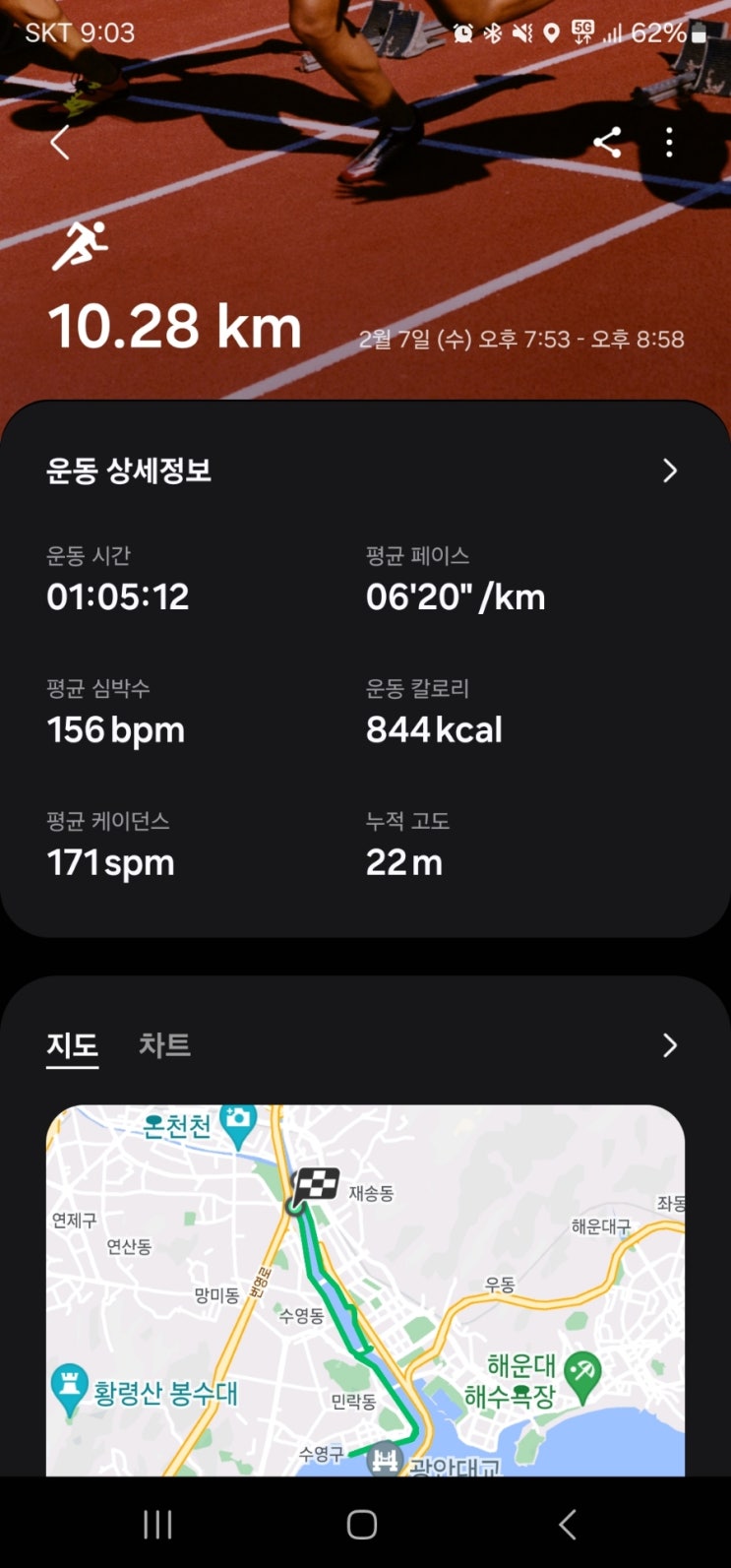Viewport: 731px width, 1568px height.
Task: Open the running route map
Action: 365,1289
